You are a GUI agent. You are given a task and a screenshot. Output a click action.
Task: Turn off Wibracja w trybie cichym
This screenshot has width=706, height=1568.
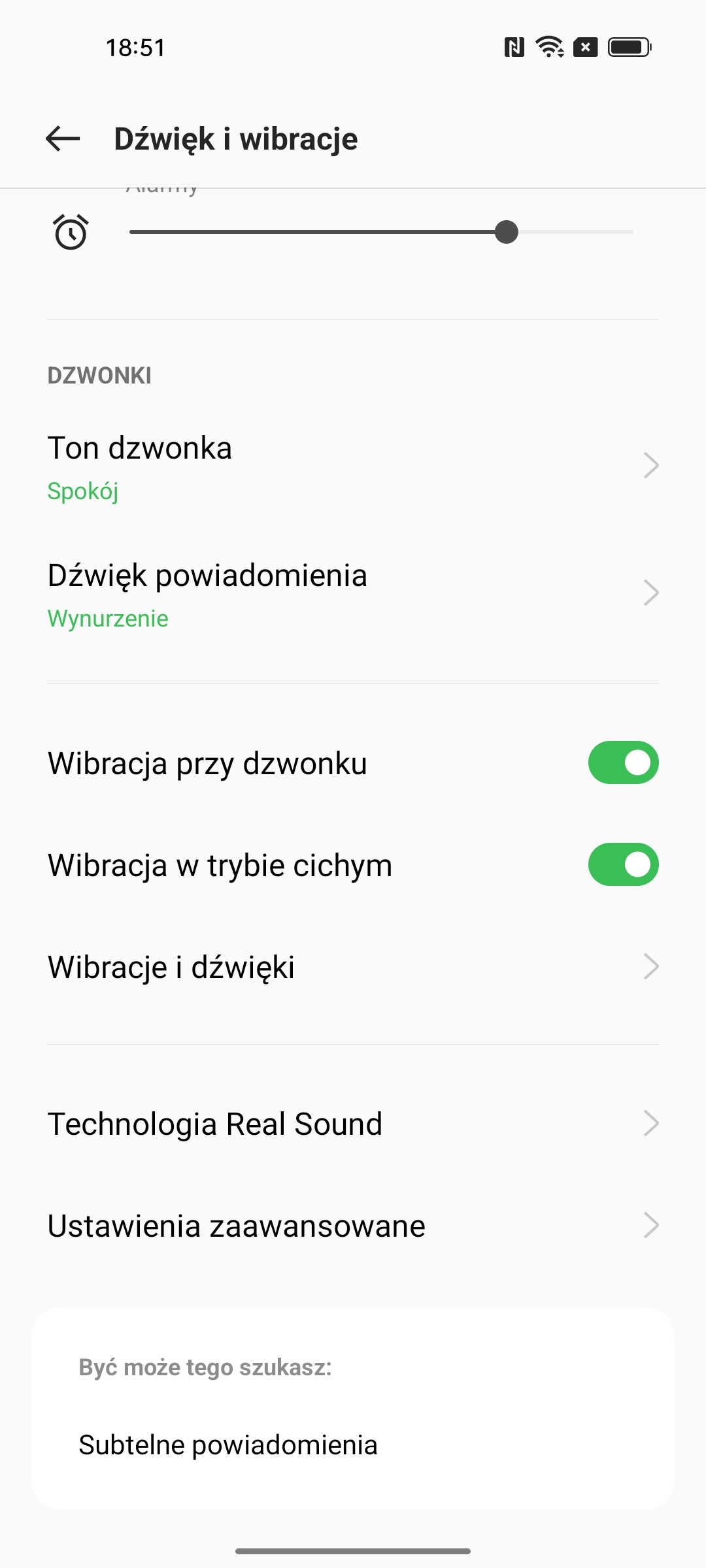(623, 864)
